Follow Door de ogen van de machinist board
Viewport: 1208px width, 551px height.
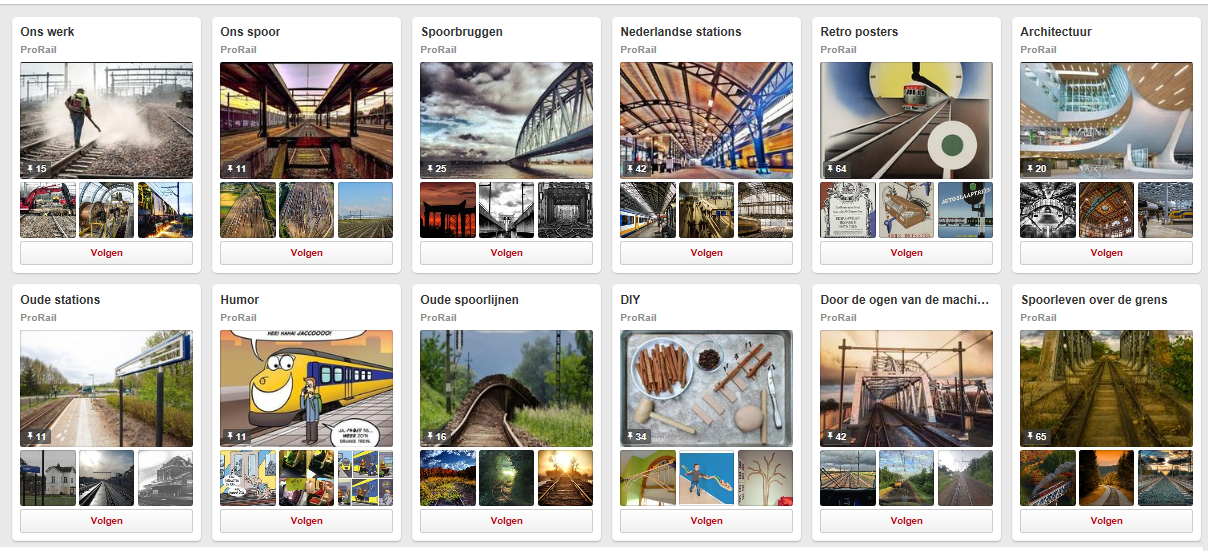click(x=906, y=521)
